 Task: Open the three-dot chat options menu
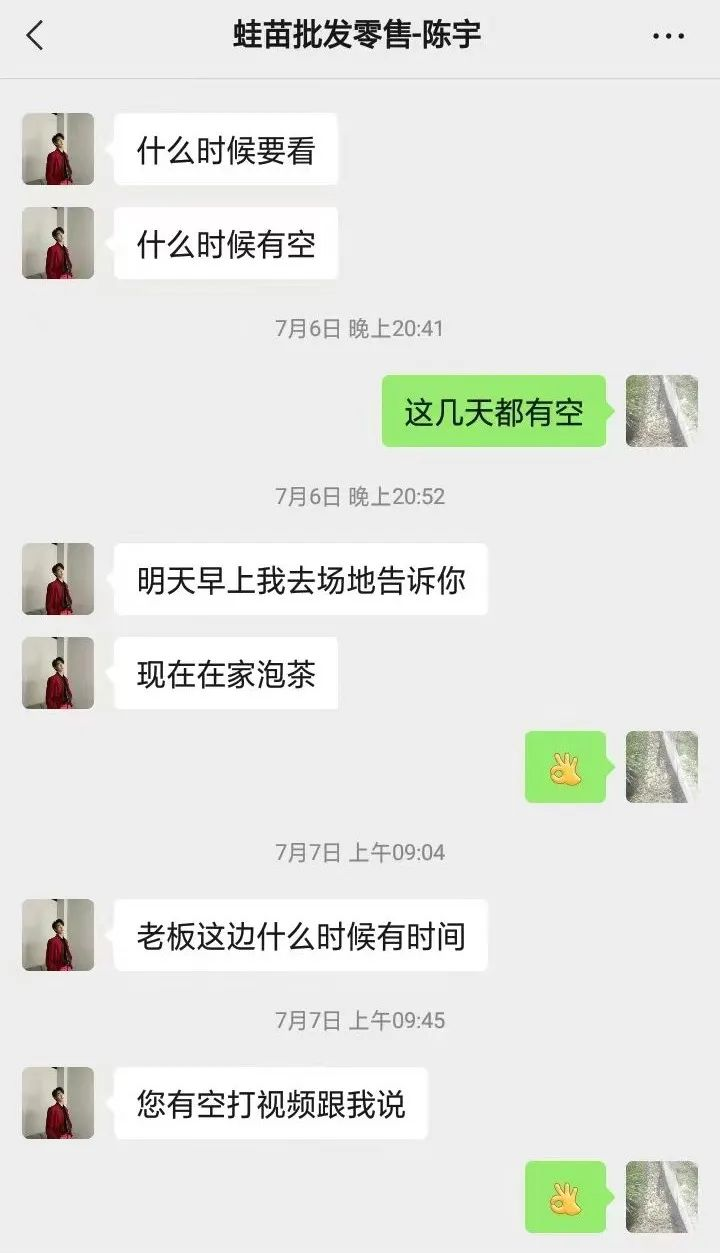click(668, 37)
